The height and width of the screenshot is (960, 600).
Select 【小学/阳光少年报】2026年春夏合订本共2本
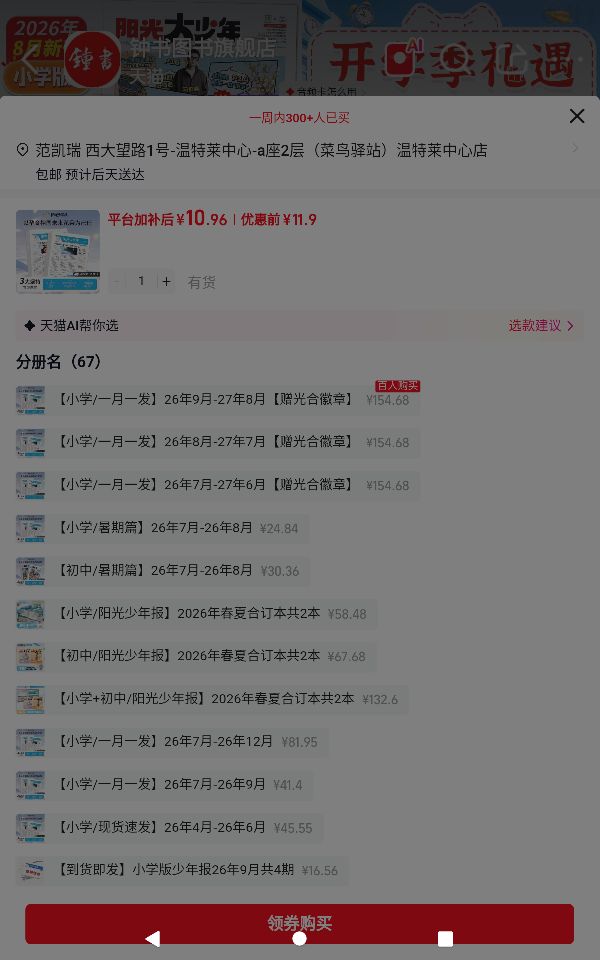pos(196,614)
